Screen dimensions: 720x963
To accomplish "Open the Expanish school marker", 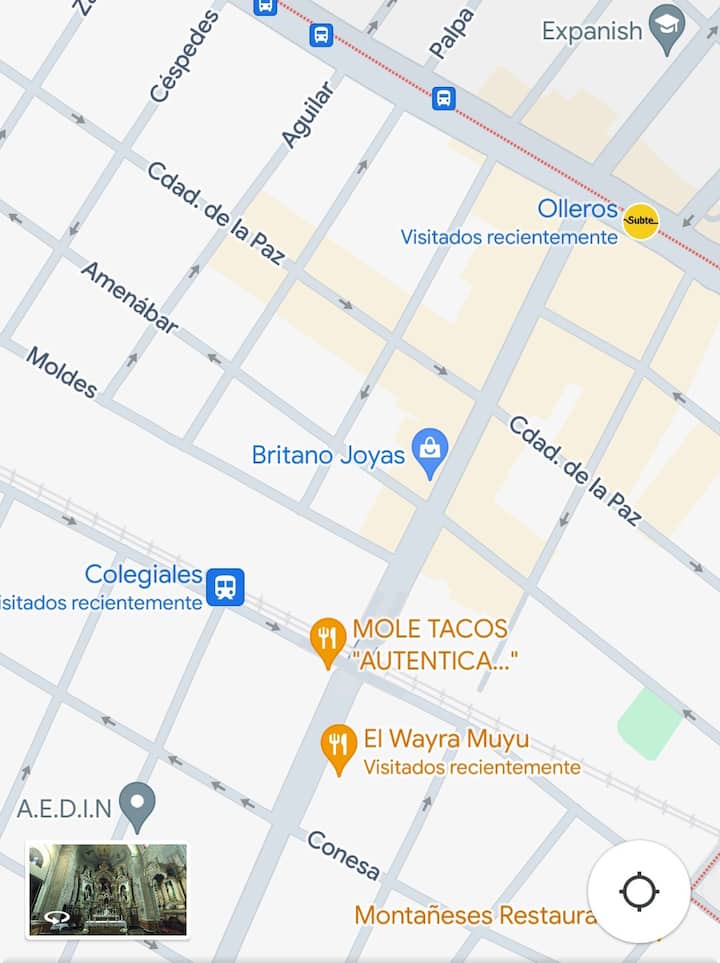I will pos(666,29).
